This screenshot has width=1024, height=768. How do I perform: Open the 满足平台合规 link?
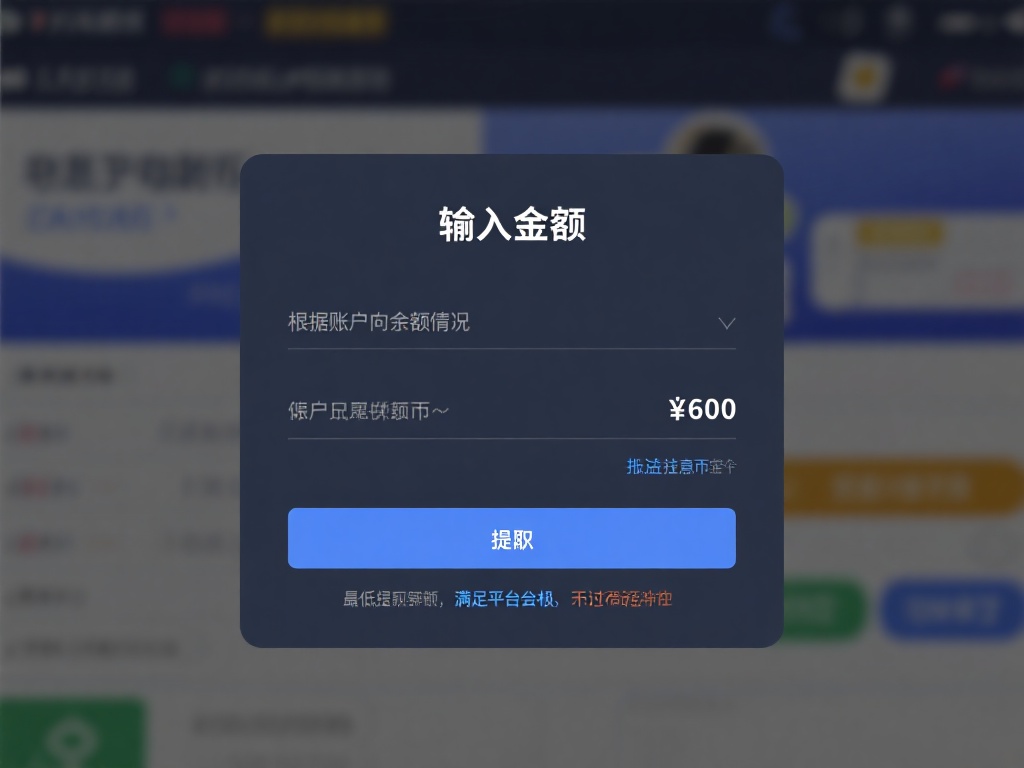pos(505,599)
